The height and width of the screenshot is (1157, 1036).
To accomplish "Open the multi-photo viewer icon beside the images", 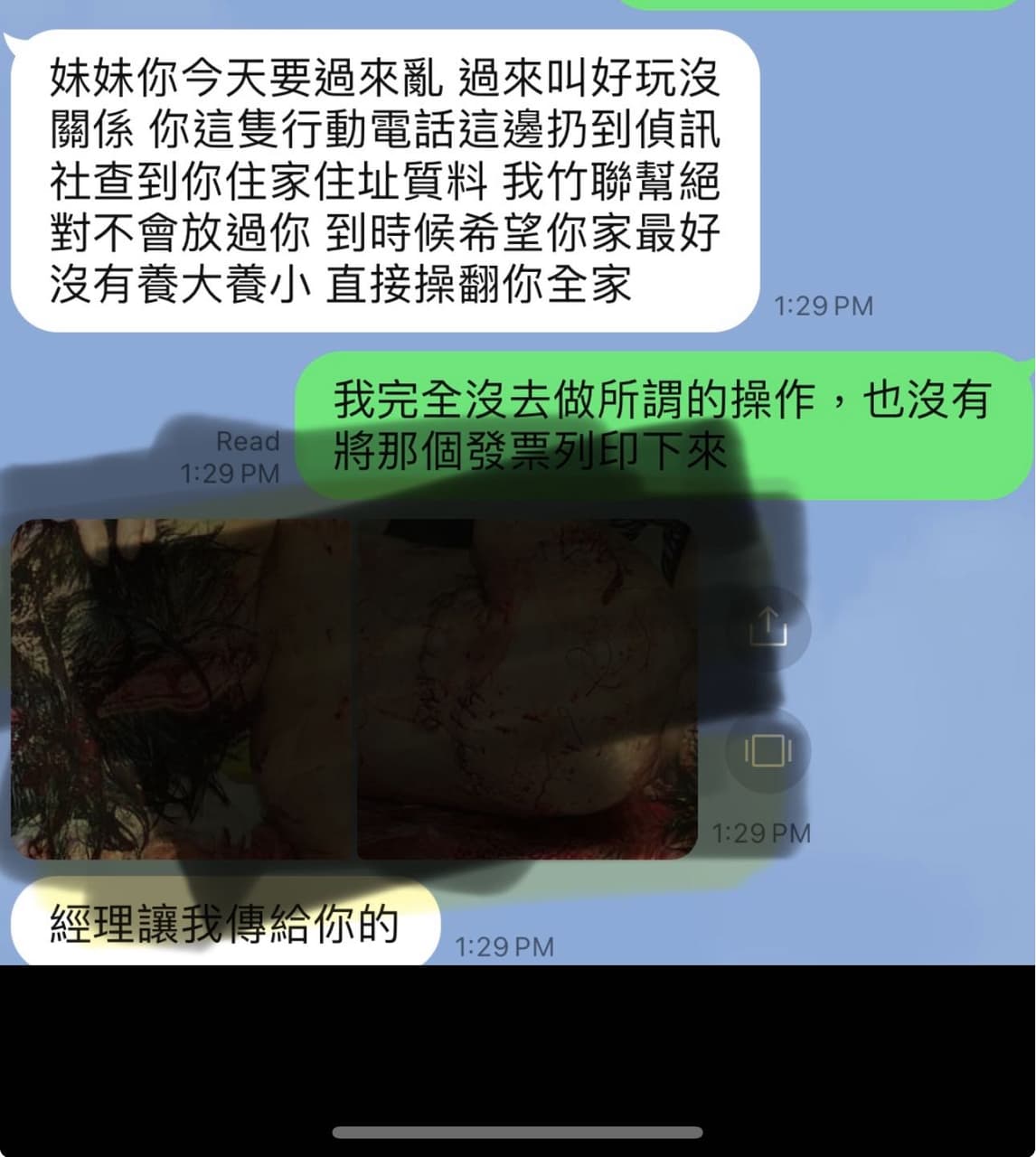I will tap(768, 750).
